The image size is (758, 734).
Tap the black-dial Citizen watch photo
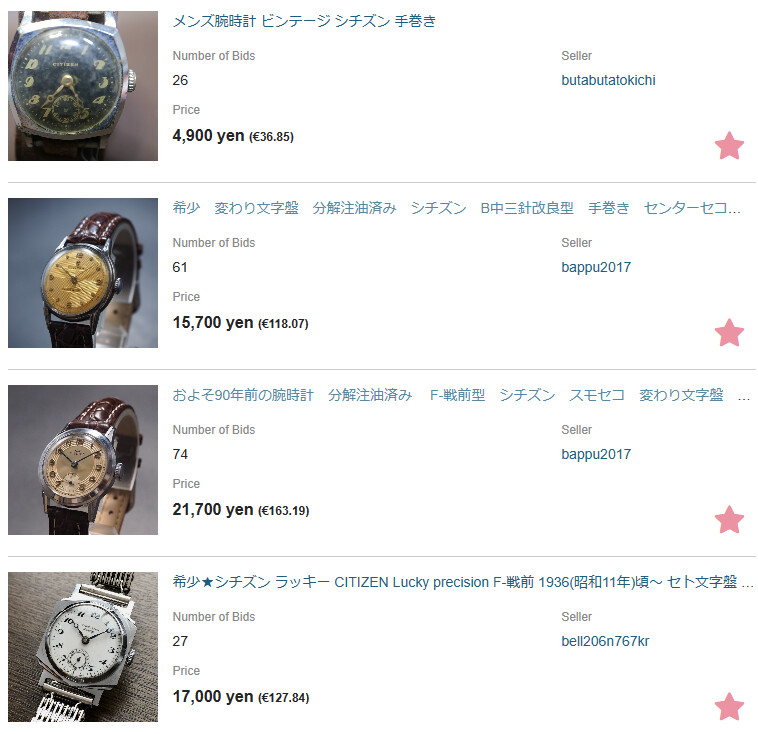pos(83,86)
